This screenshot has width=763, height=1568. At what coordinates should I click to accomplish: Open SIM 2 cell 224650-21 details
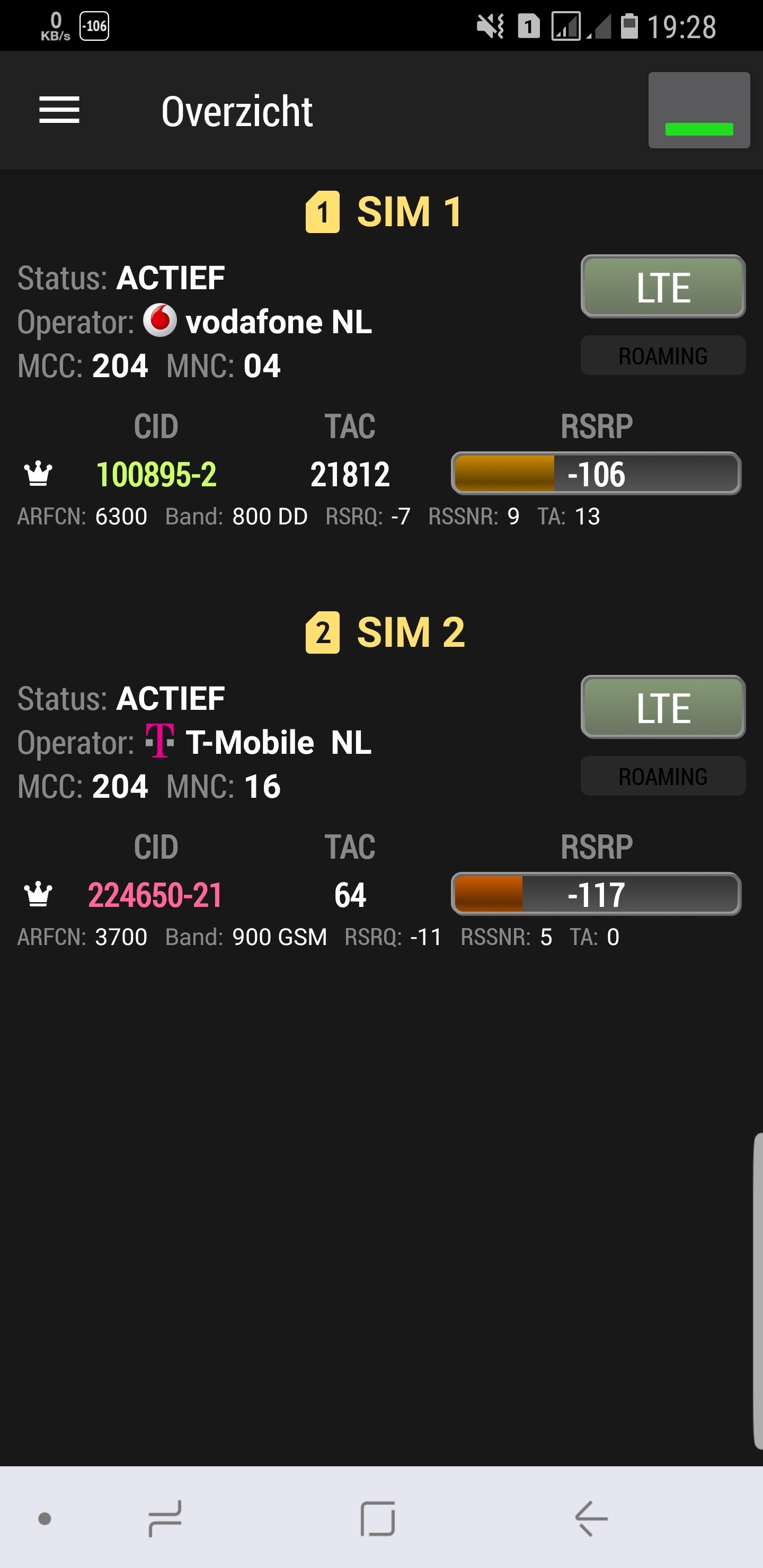tap(155, 895)
